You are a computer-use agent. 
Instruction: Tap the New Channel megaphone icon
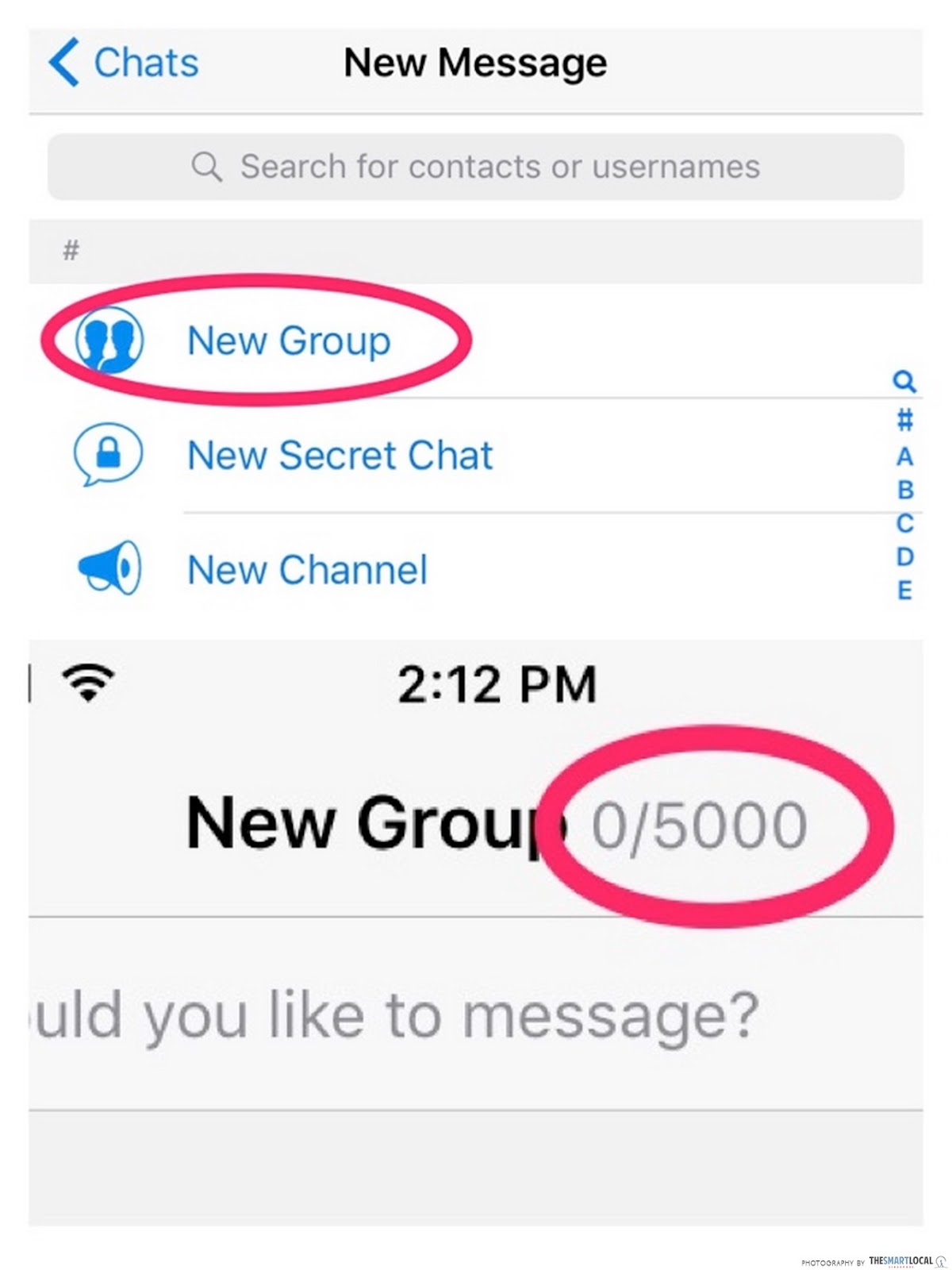(107, 567)
